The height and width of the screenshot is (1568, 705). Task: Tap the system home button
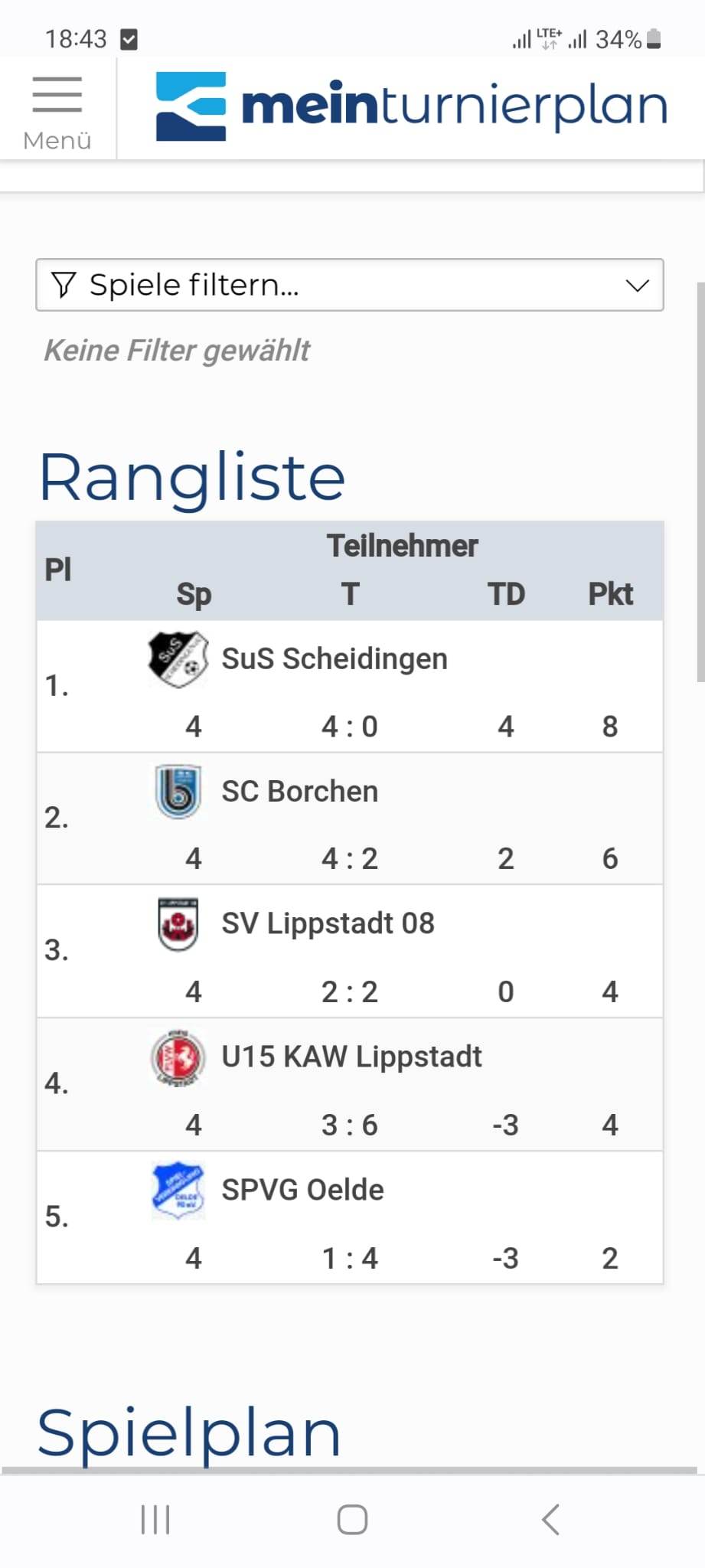click(x=352, y=1519)
